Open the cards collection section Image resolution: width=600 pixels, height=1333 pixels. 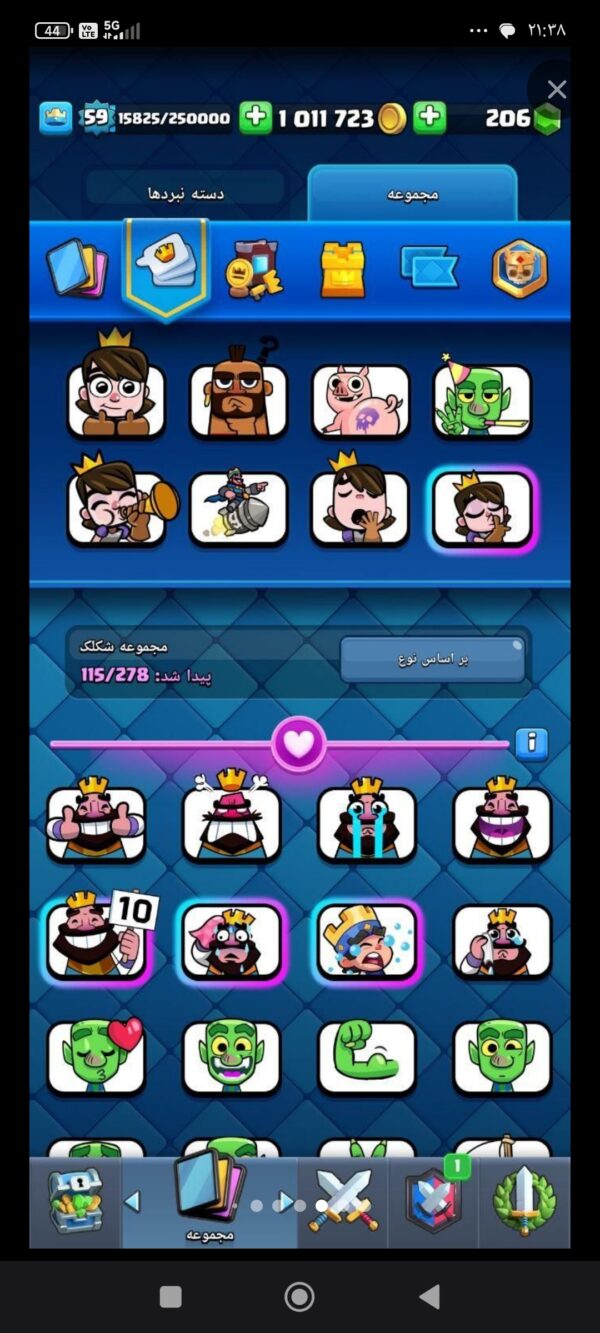pos(75,268)
